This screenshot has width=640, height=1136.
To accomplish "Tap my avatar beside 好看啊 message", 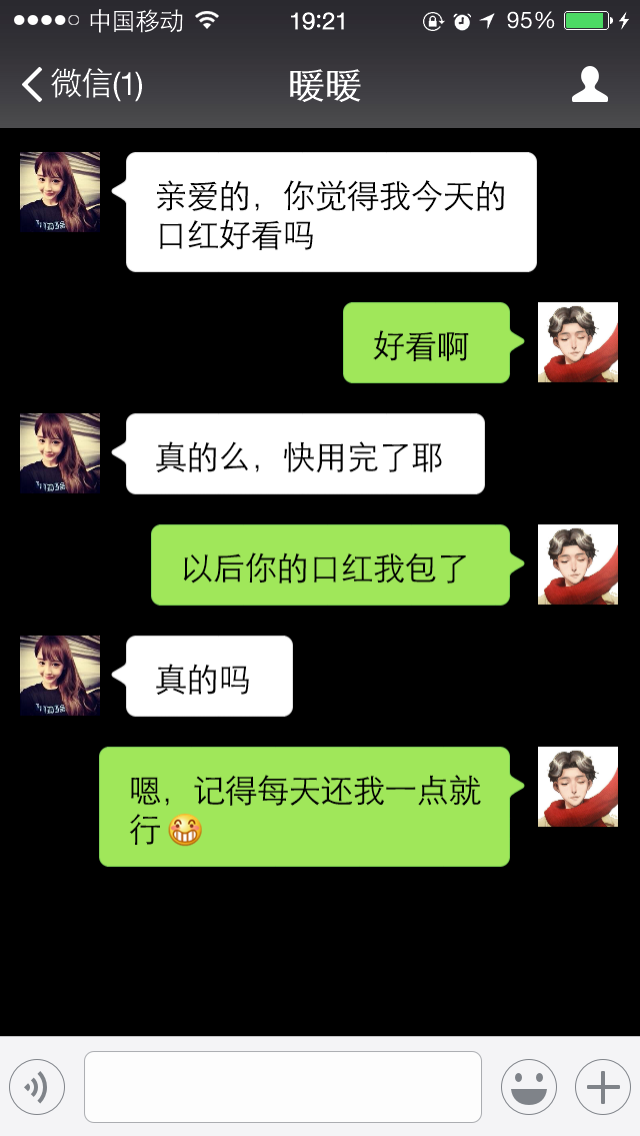I will [x=578, y=342].
